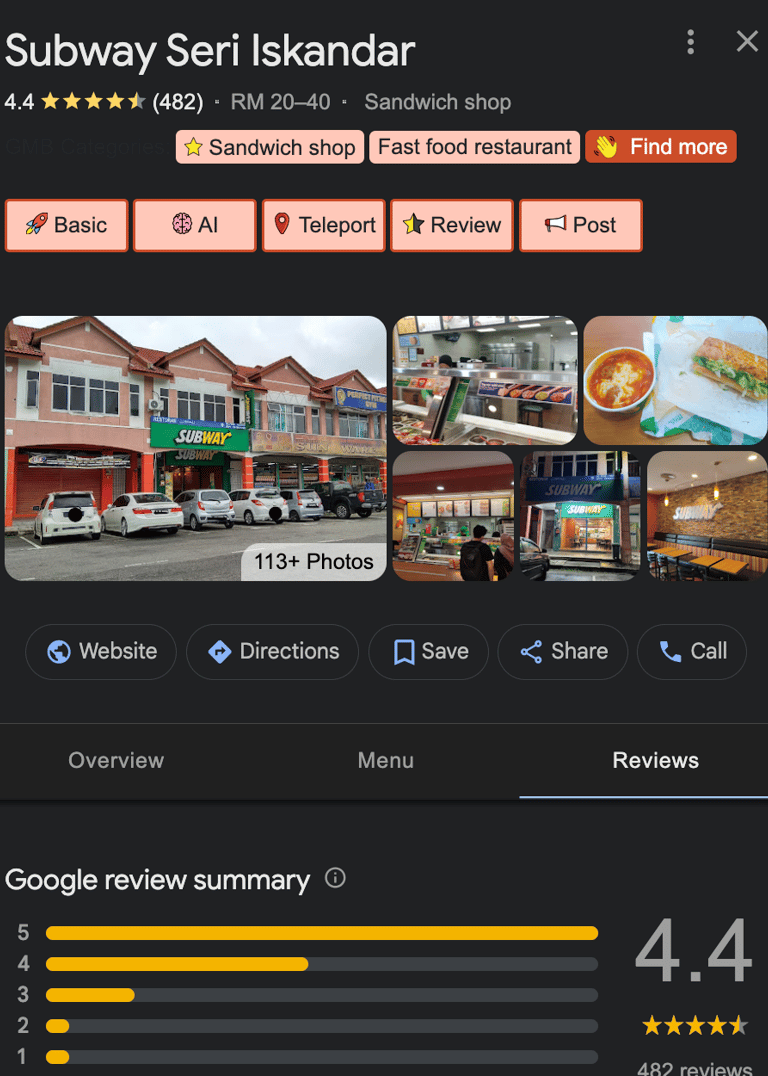Tap the Find more button
768x1076 pixels.
click(x=661, y=147)
